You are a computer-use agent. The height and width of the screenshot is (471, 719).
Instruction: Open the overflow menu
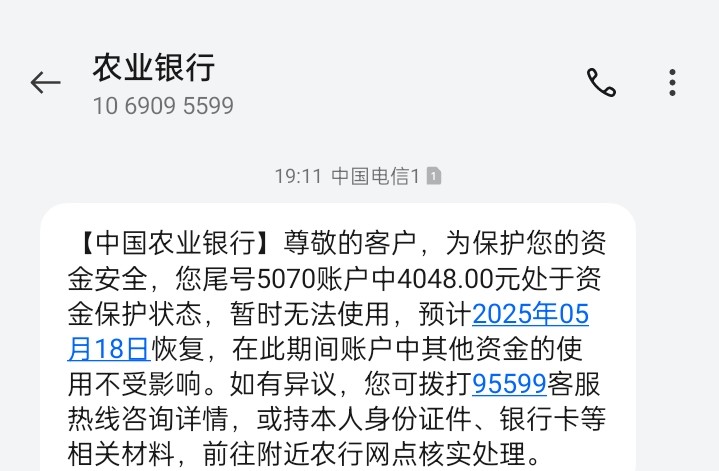[673, 83]
